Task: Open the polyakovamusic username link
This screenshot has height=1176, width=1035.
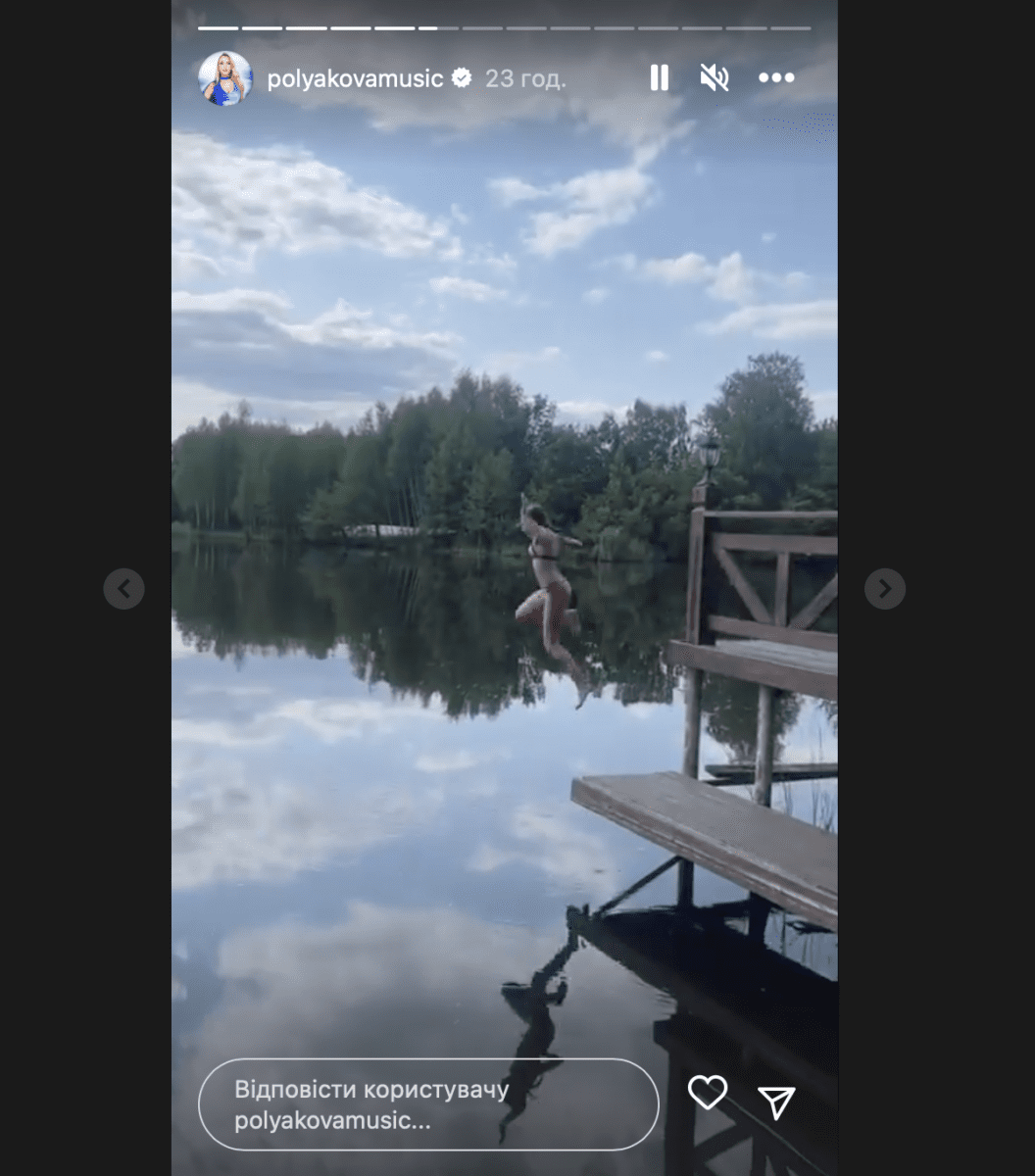Action: [x=355, y=78]
